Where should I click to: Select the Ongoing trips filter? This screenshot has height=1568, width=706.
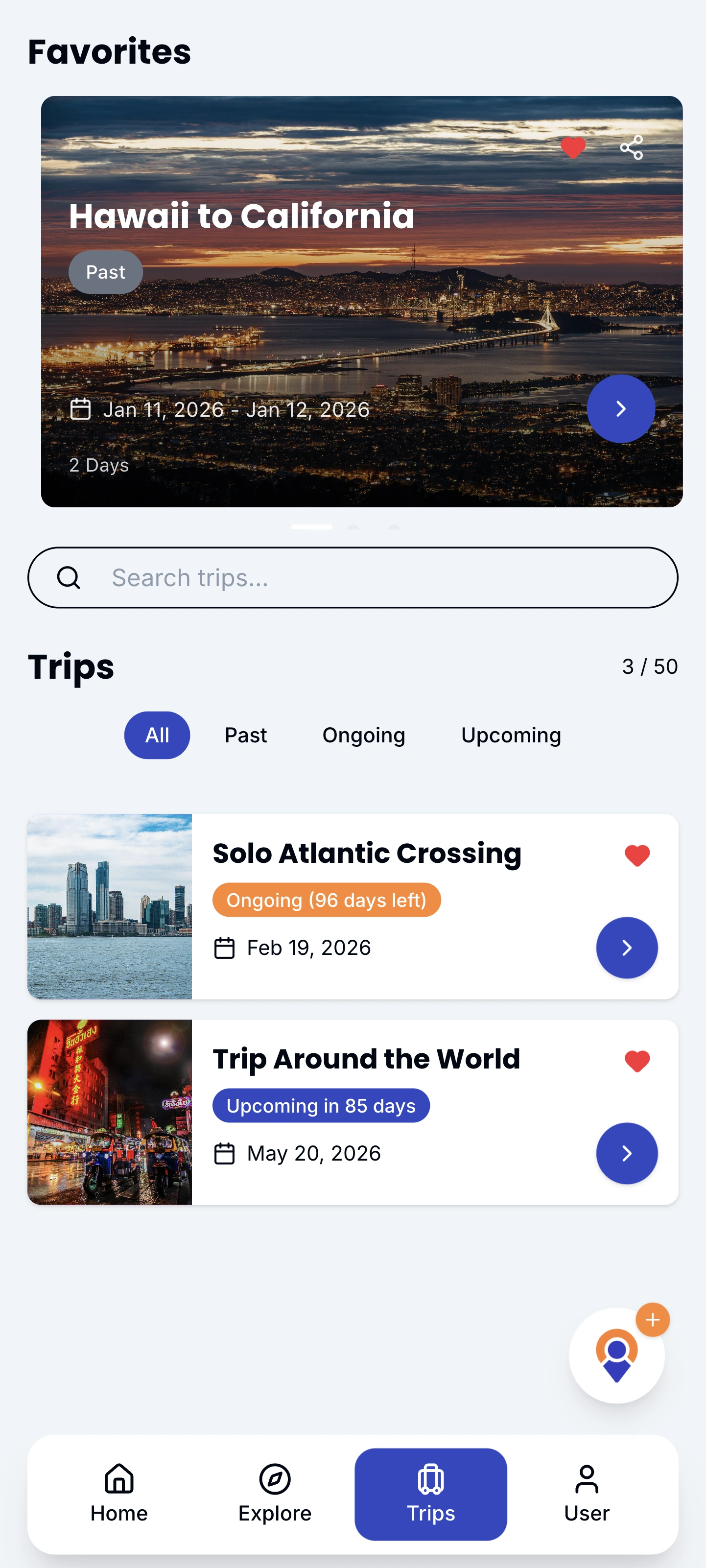tap(363, 735)
